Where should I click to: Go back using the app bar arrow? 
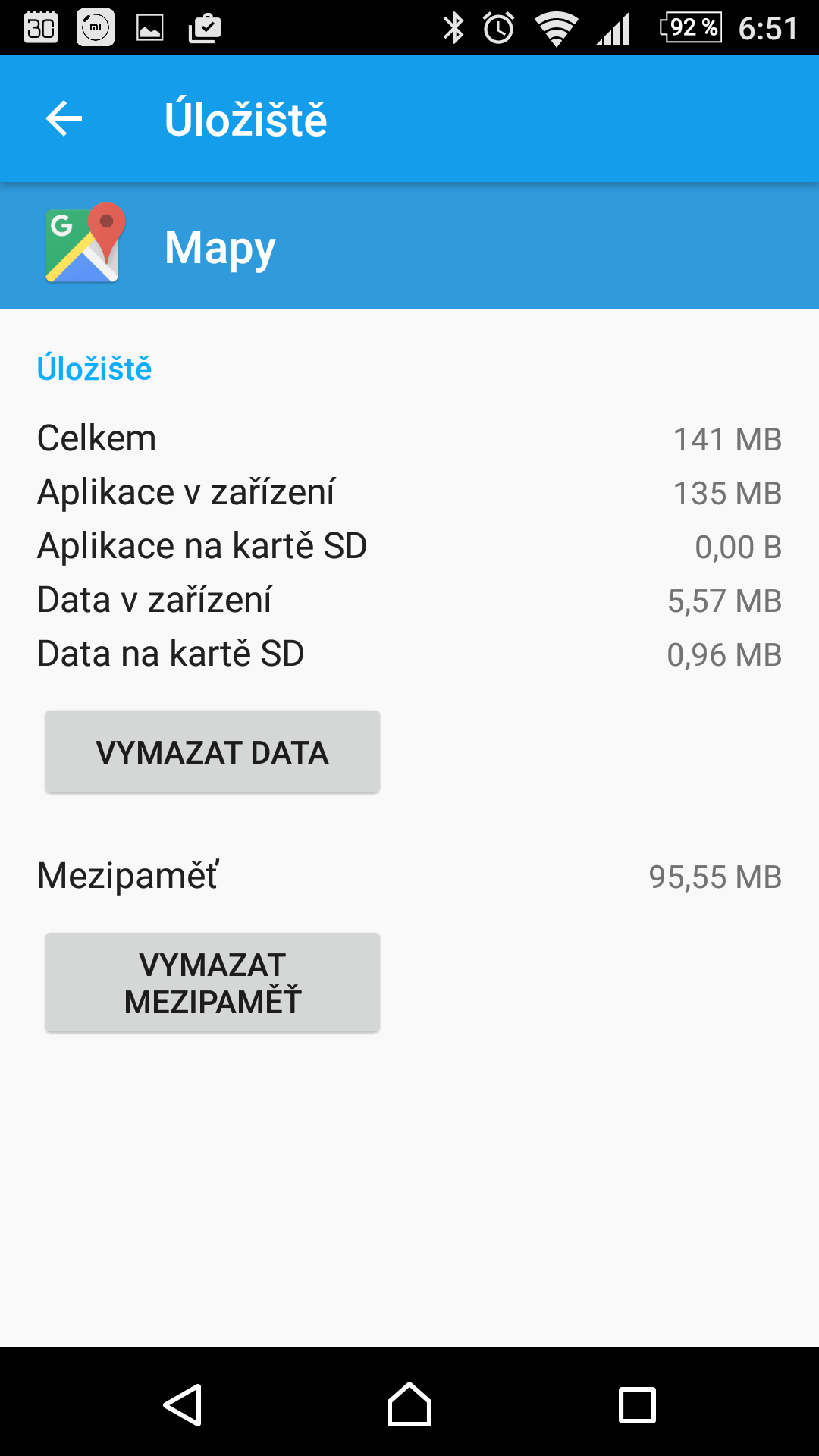click(64, 119)
